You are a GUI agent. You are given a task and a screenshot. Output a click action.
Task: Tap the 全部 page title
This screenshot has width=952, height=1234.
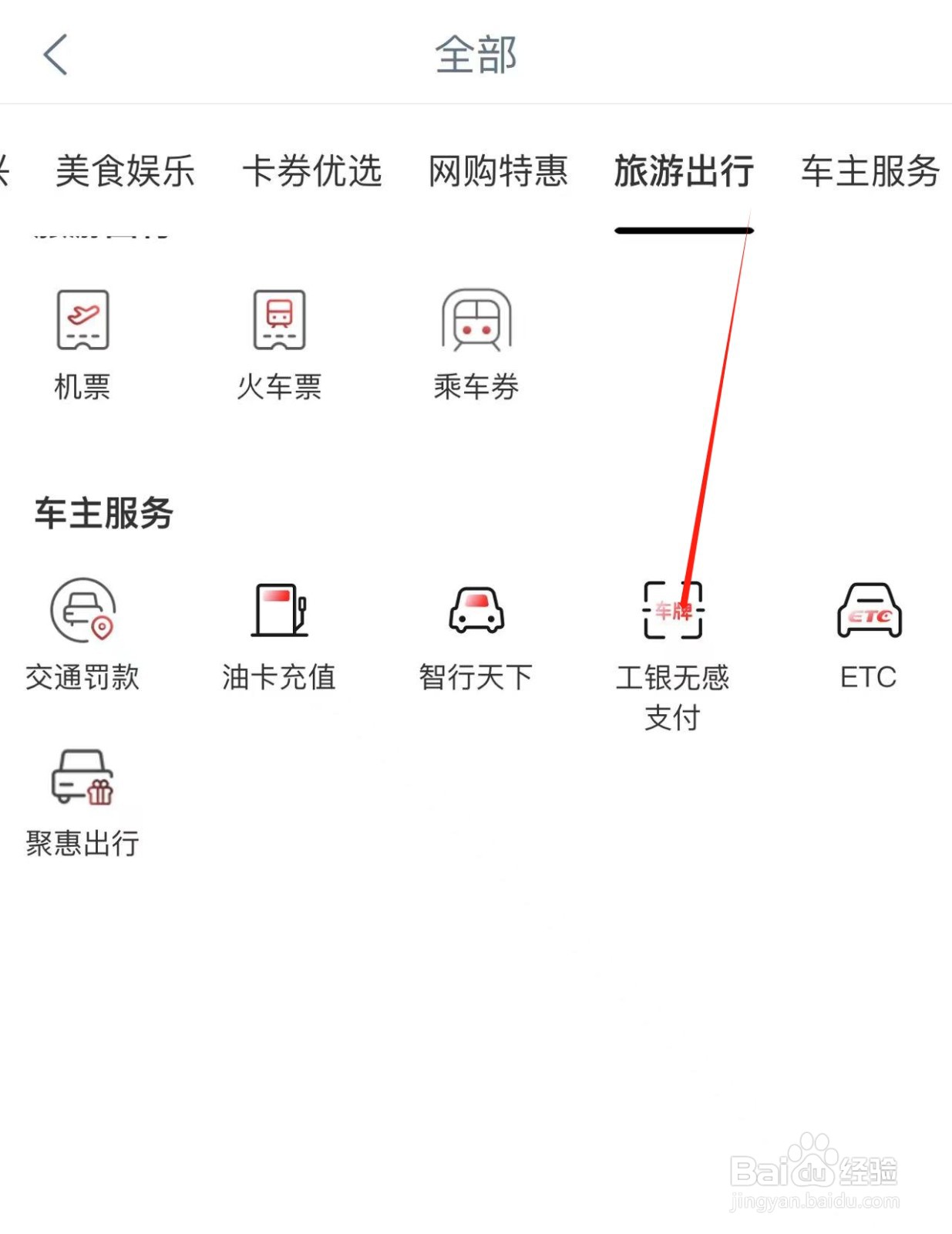coord(476,52)
